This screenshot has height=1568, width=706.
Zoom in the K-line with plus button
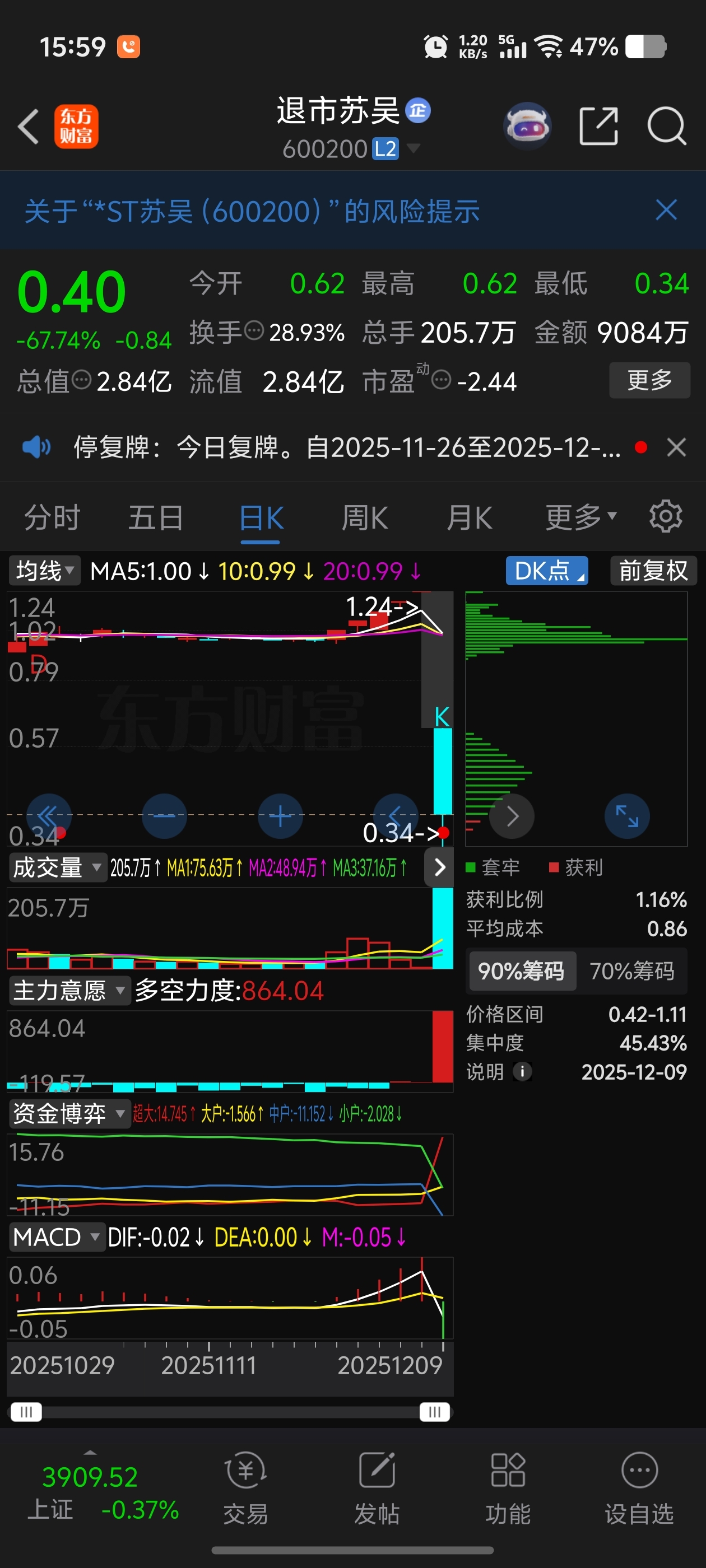280,816
